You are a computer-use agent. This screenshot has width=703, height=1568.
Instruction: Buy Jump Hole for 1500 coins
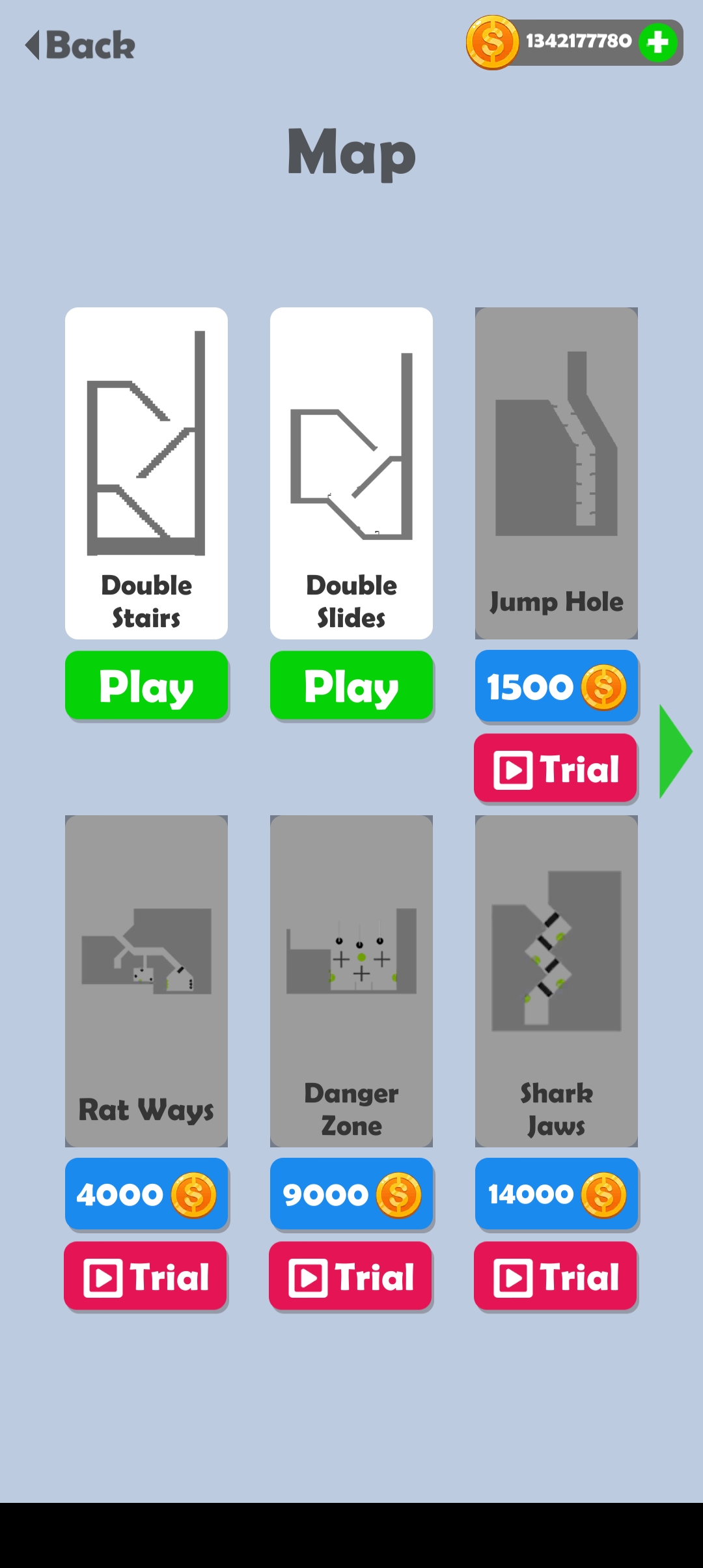click(557, 686)
